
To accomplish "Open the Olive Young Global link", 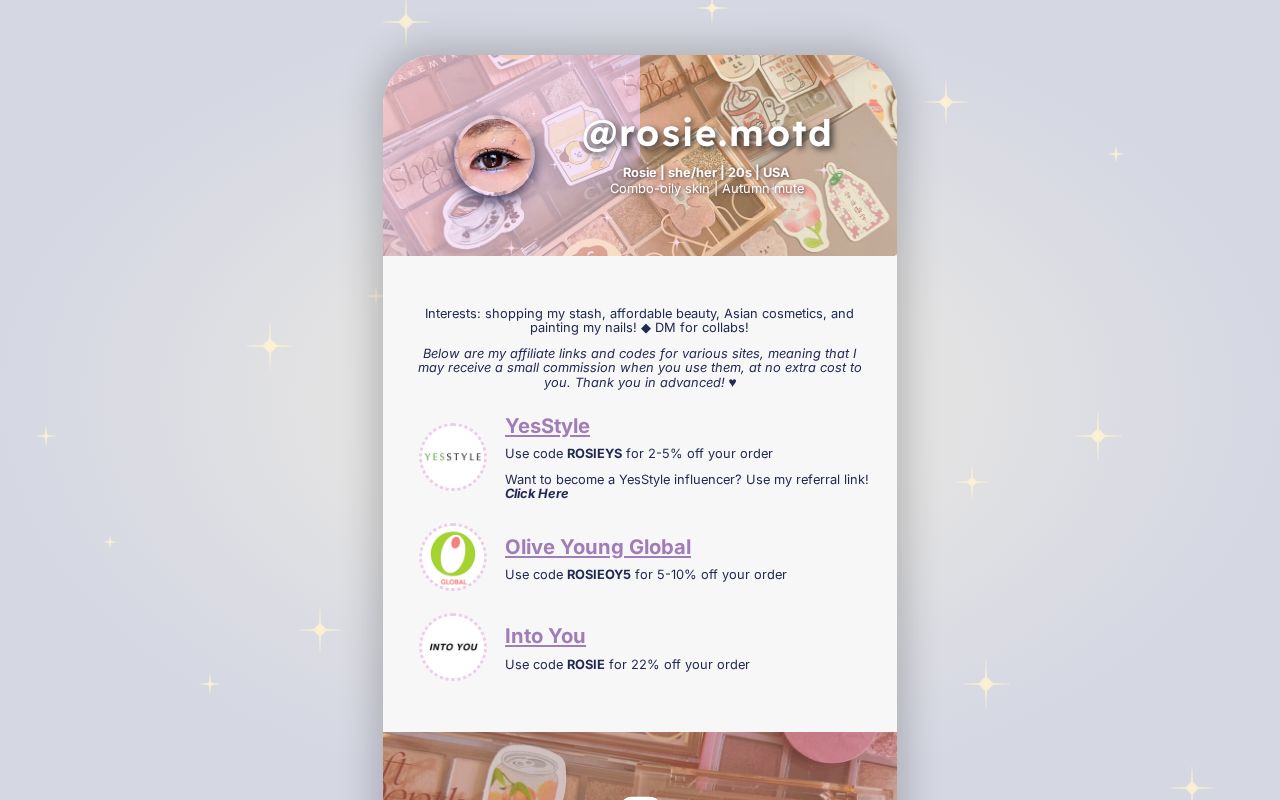I will (x=597, y=547).
